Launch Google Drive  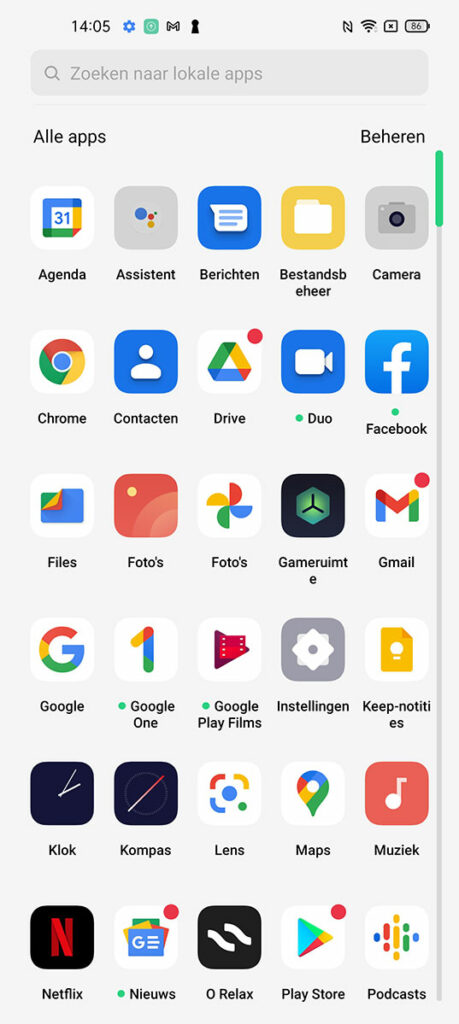point(229,361)
